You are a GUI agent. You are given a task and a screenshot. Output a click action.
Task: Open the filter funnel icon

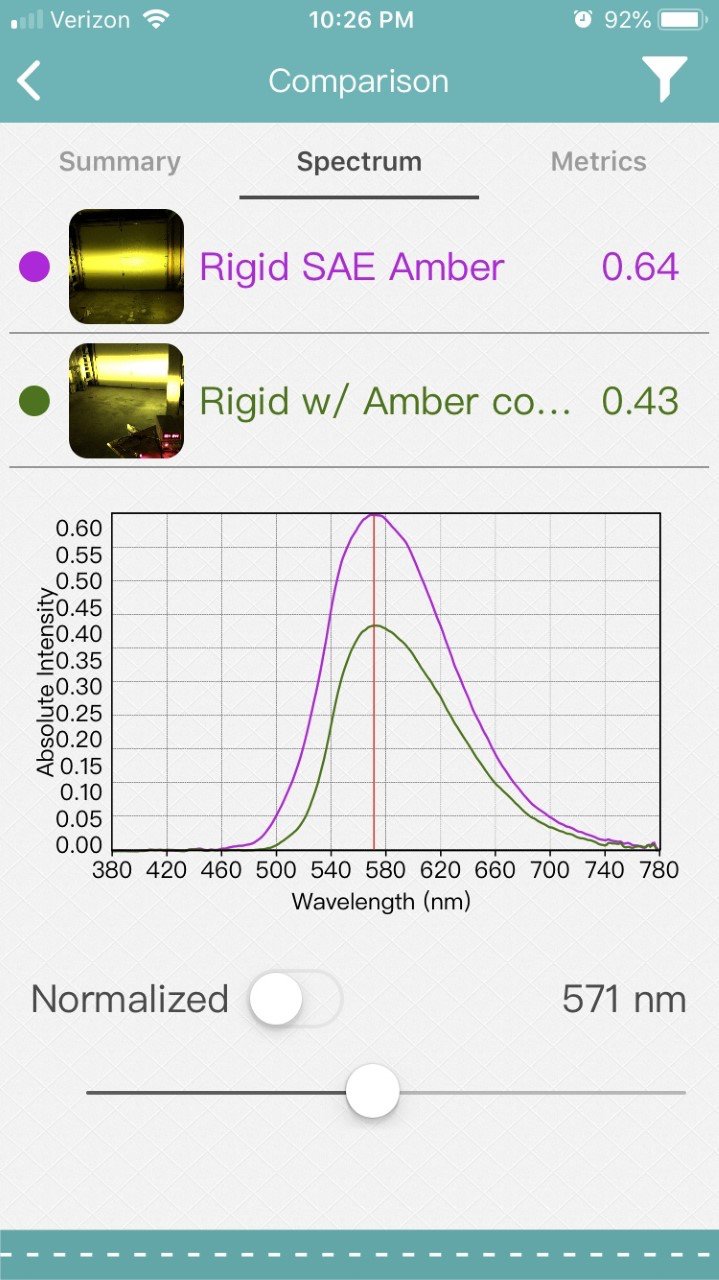[x=665, y=79]
